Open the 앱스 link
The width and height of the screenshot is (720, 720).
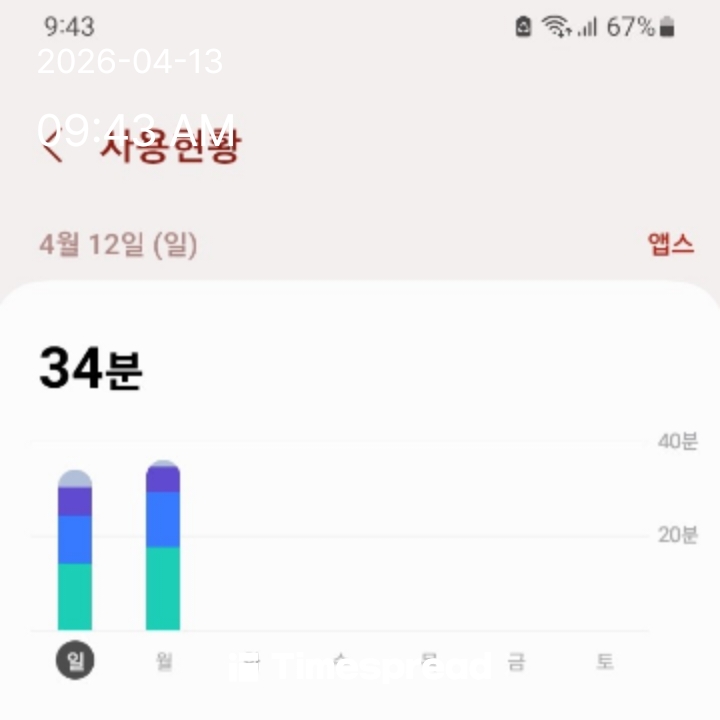pos(671,246)
